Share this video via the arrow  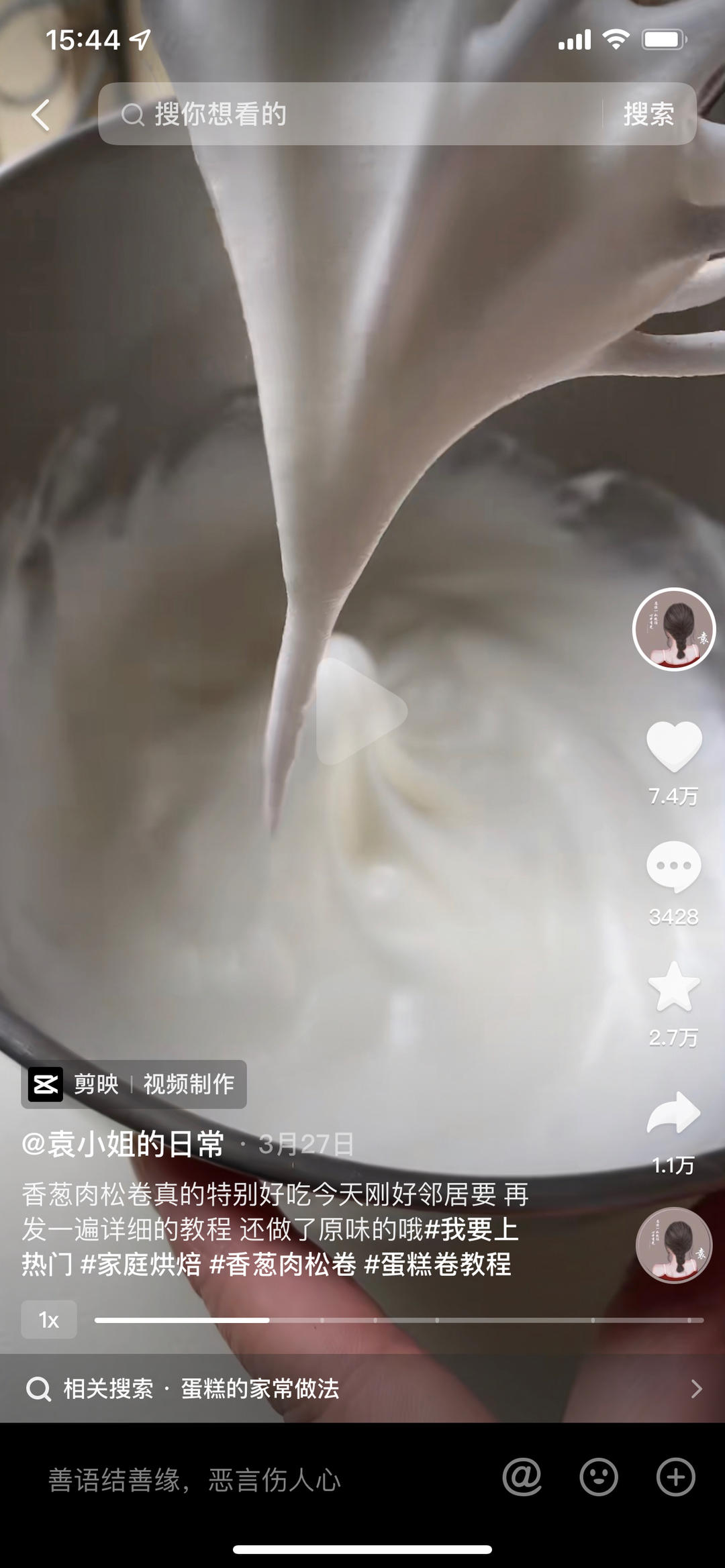coord(674,1114)
